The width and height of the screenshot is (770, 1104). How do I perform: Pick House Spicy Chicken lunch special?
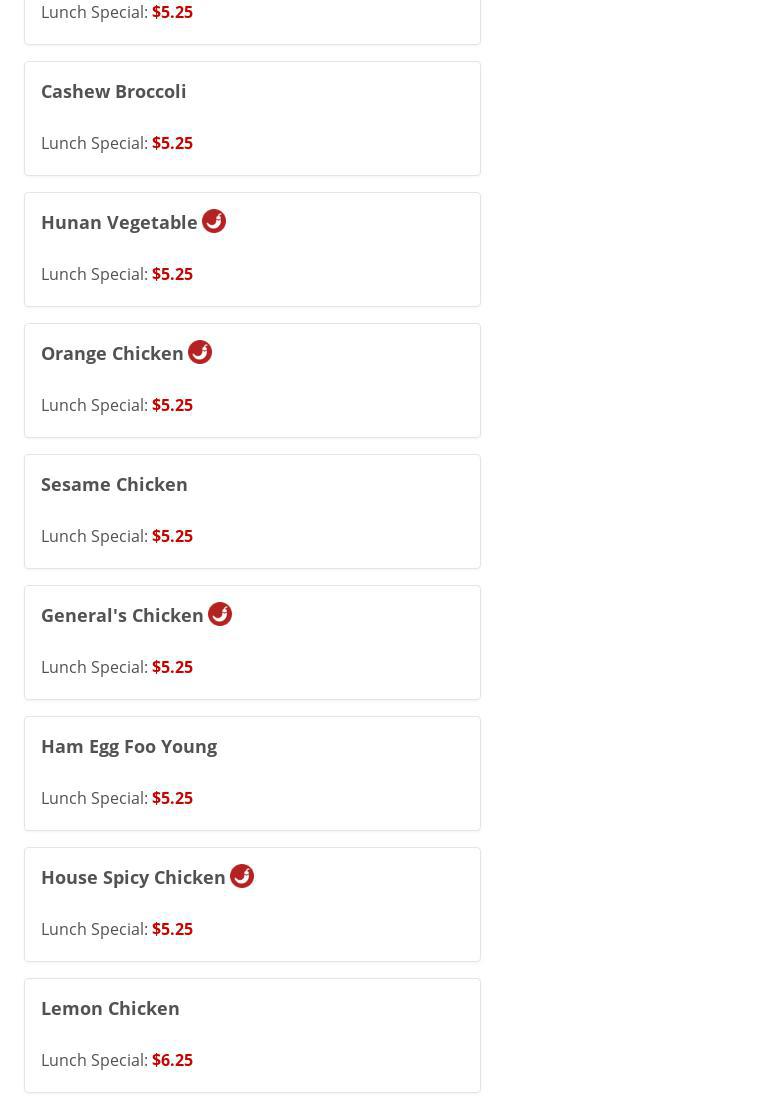pyautogui.click(x=252, y=904)
